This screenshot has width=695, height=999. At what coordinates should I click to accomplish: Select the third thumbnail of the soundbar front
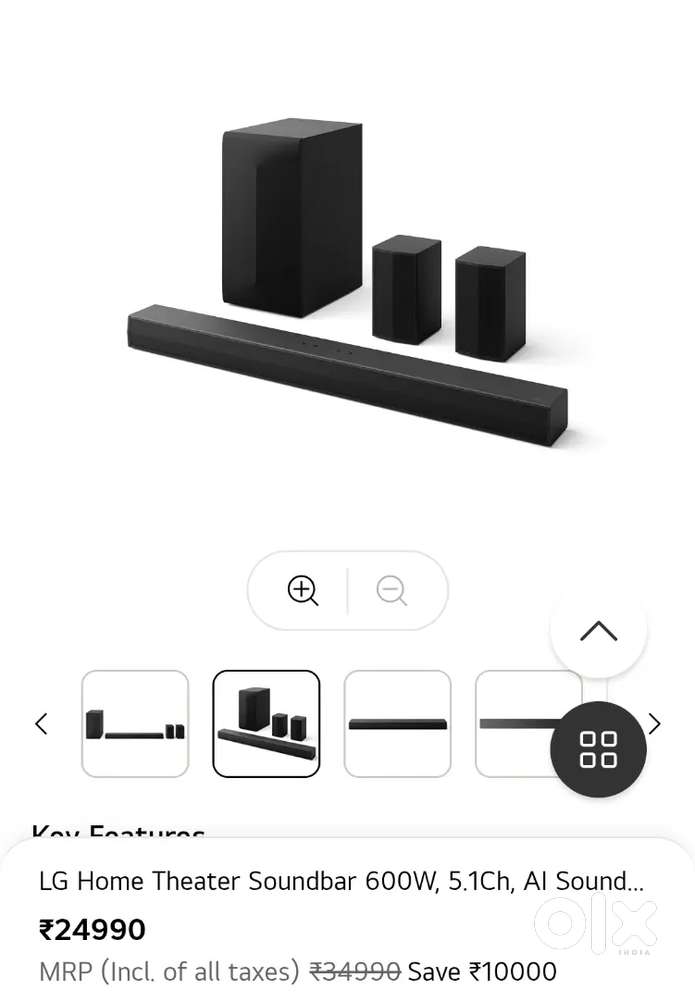click(x=397, y=723)
